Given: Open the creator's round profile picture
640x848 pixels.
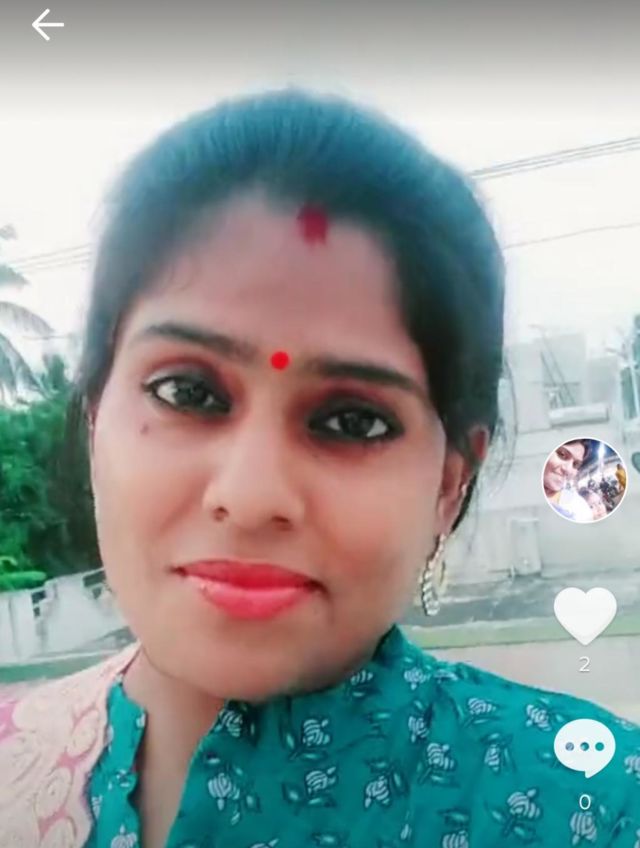Looking at the screenshot, I should (x=584, y=480).
